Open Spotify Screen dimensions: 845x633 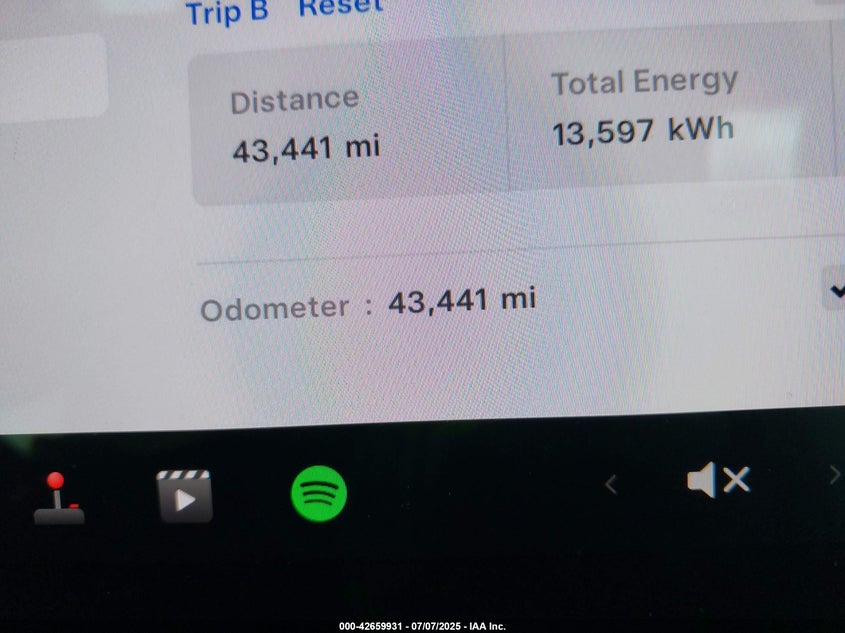pos(319,494)
